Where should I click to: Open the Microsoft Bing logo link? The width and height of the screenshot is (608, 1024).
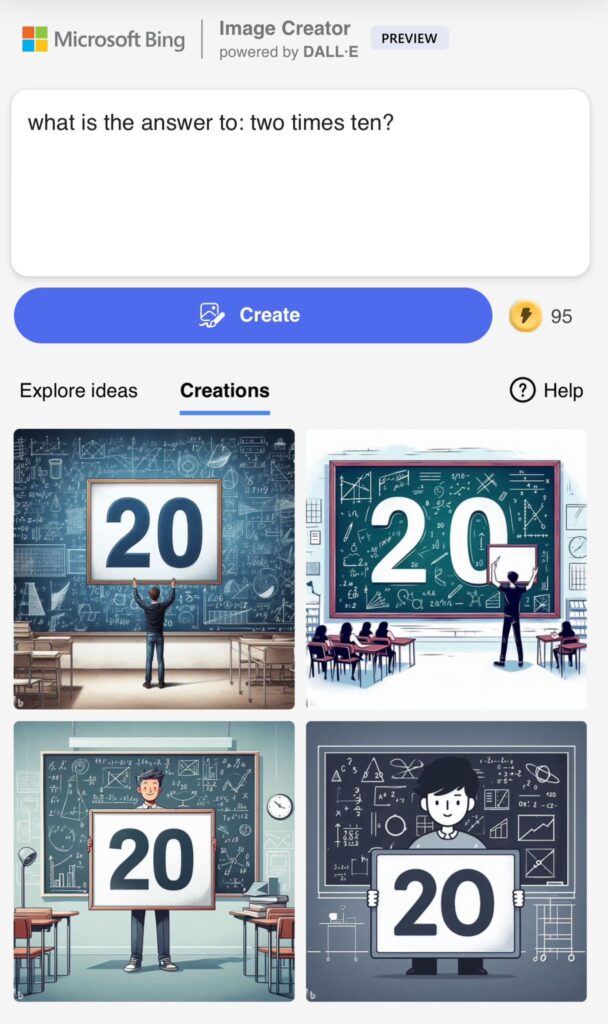point(104,40)
